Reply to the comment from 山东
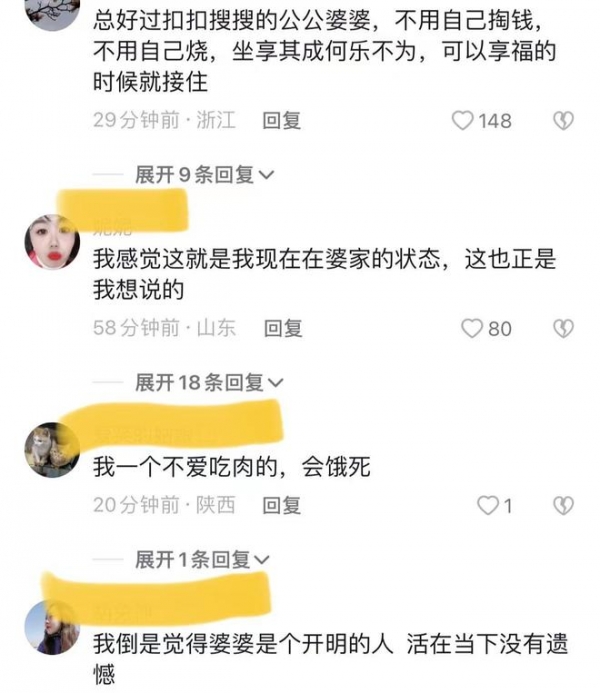The image size is (600, 693). (283, 328)
